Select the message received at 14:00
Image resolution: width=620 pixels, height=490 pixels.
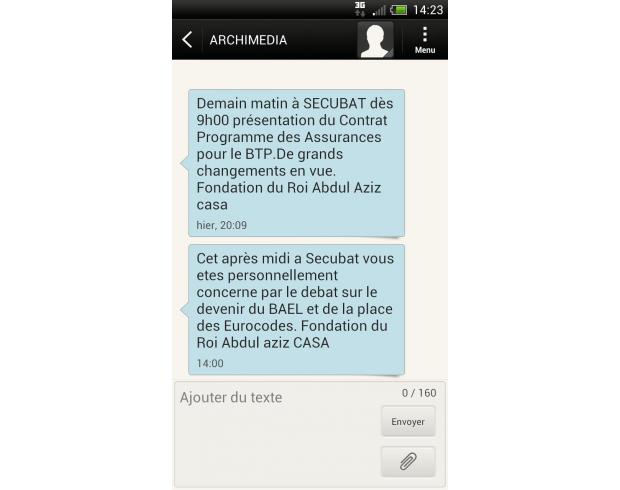[x=296, y=309]
